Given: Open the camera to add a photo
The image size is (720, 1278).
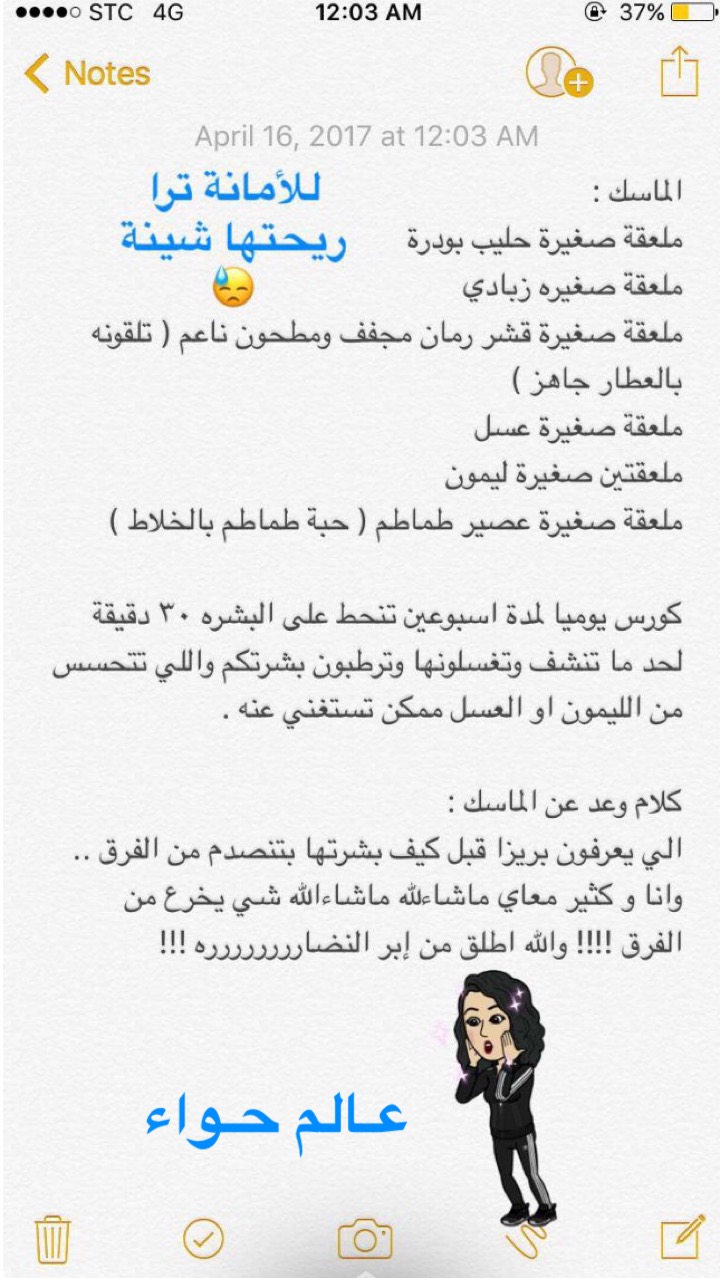Looking at the screenshot, I should click(x=364, y=1238).
